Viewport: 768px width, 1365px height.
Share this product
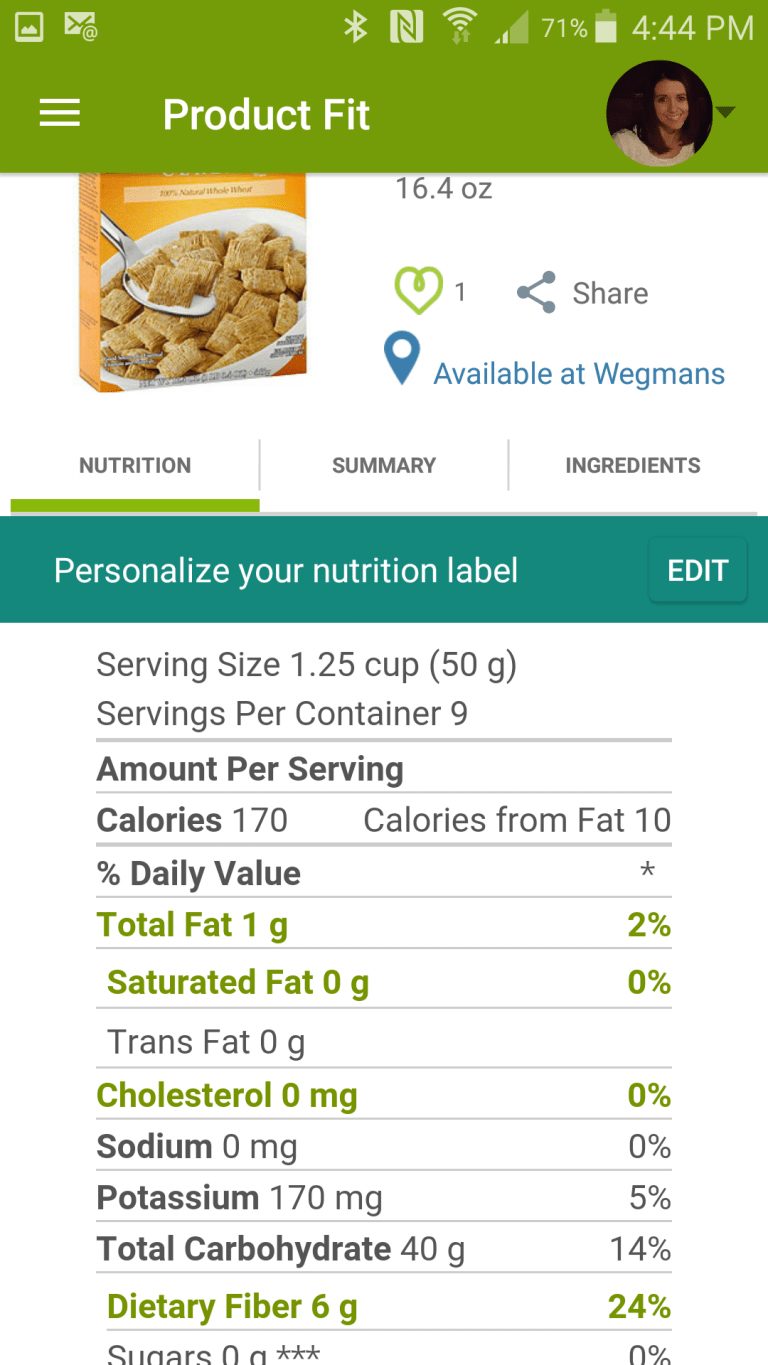tap(582, 293)
